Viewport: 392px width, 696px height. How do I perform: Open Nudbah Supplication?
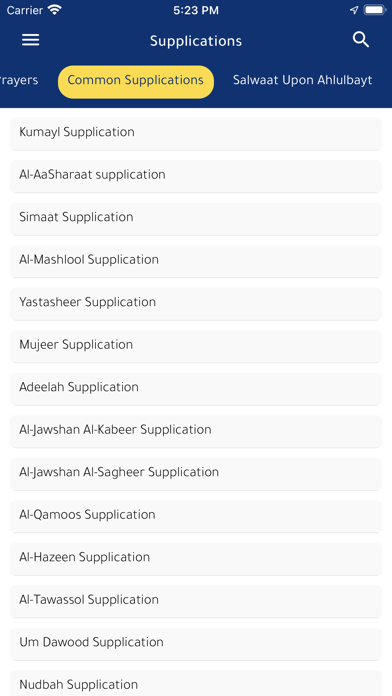(196, 683)
